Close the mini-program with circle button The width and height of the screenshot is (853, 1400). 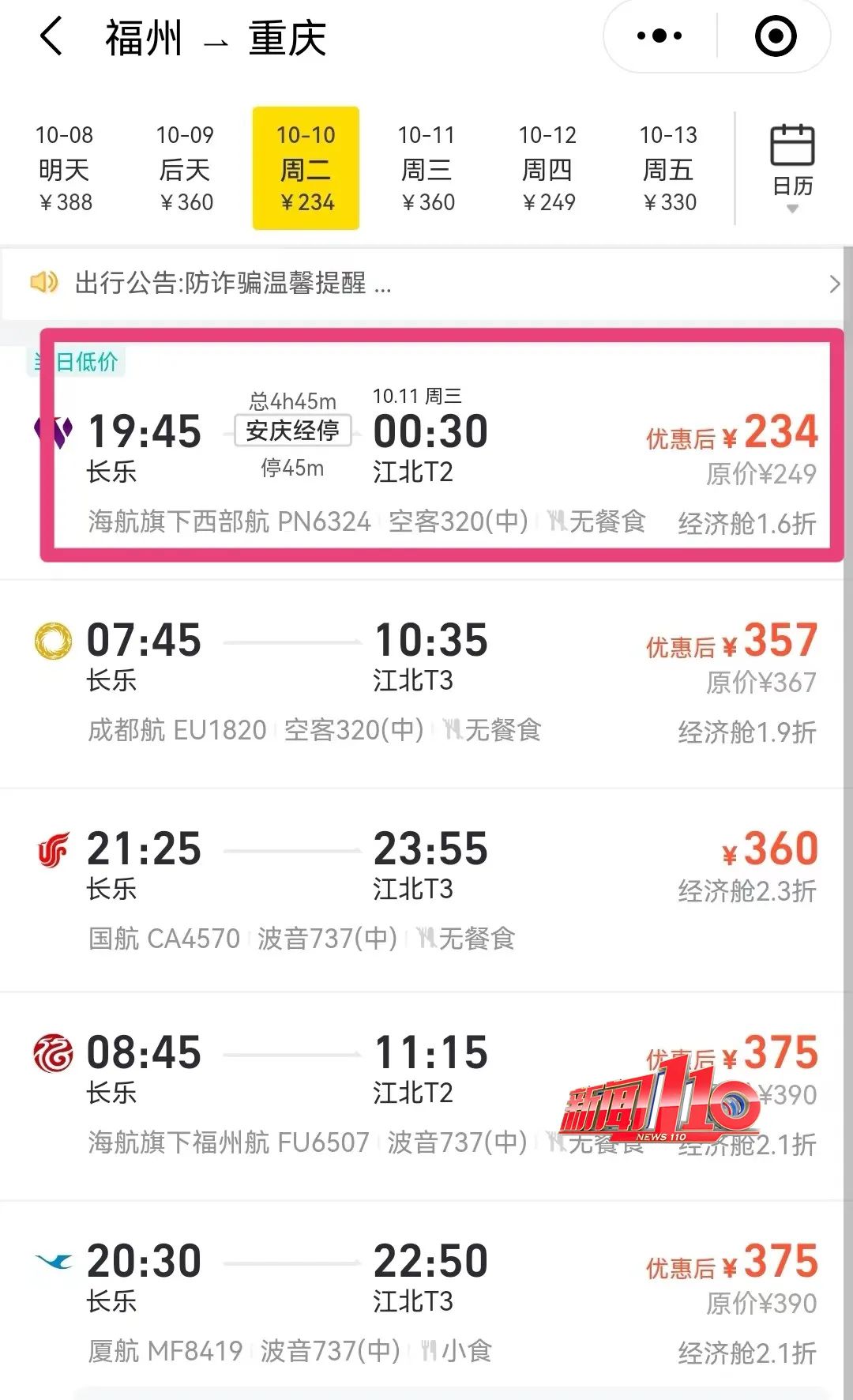775,36
